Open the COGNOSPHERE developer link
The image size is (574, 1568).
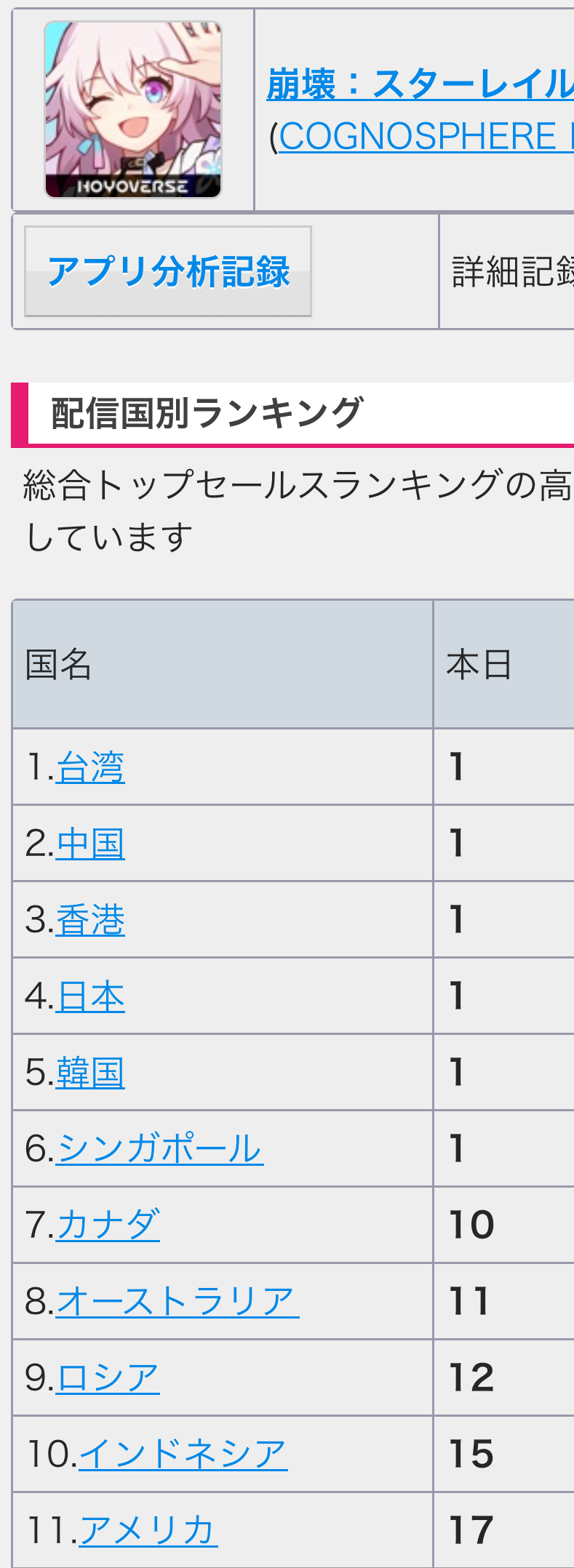click(426, 136)
